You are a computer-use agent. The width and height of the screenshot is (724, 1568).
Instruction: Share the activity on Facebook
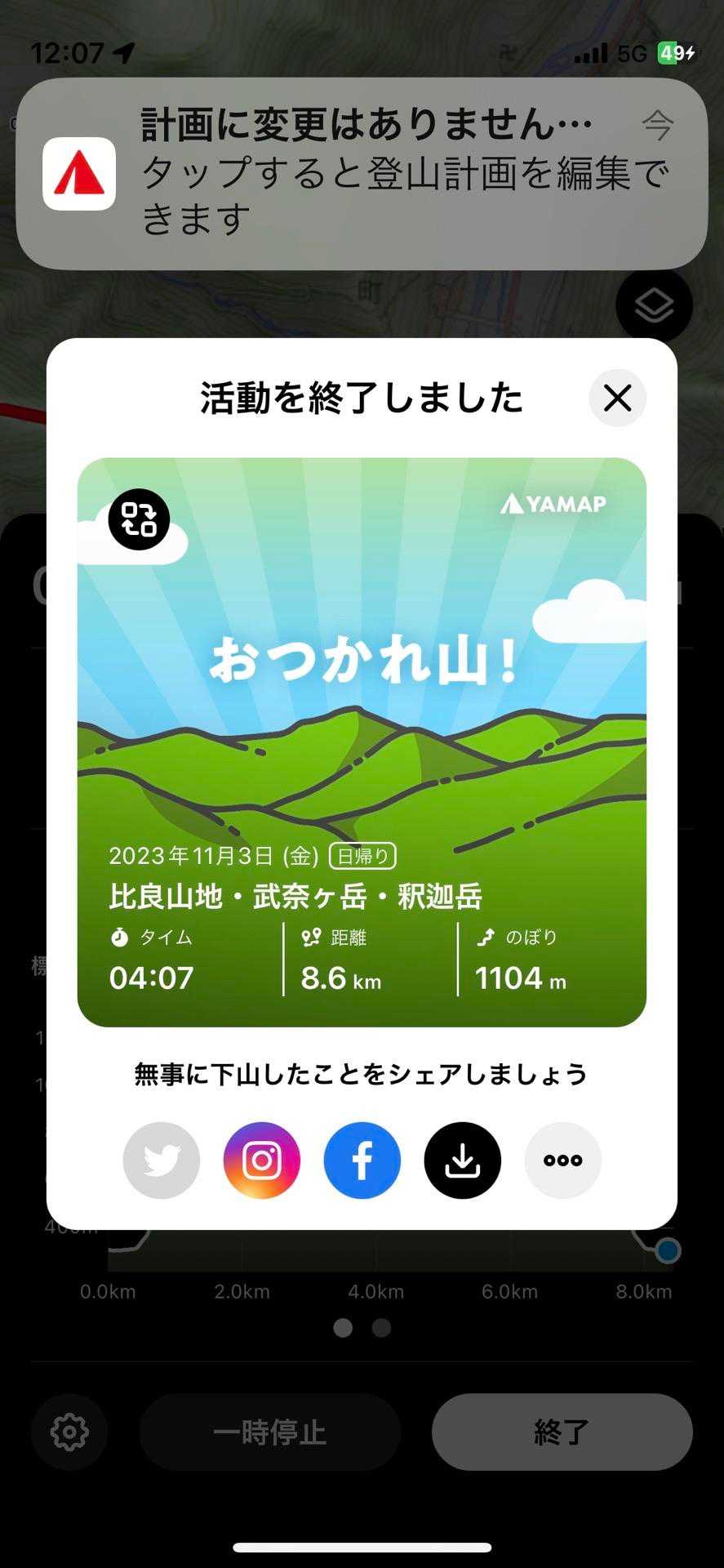(x=362, y=1160)
